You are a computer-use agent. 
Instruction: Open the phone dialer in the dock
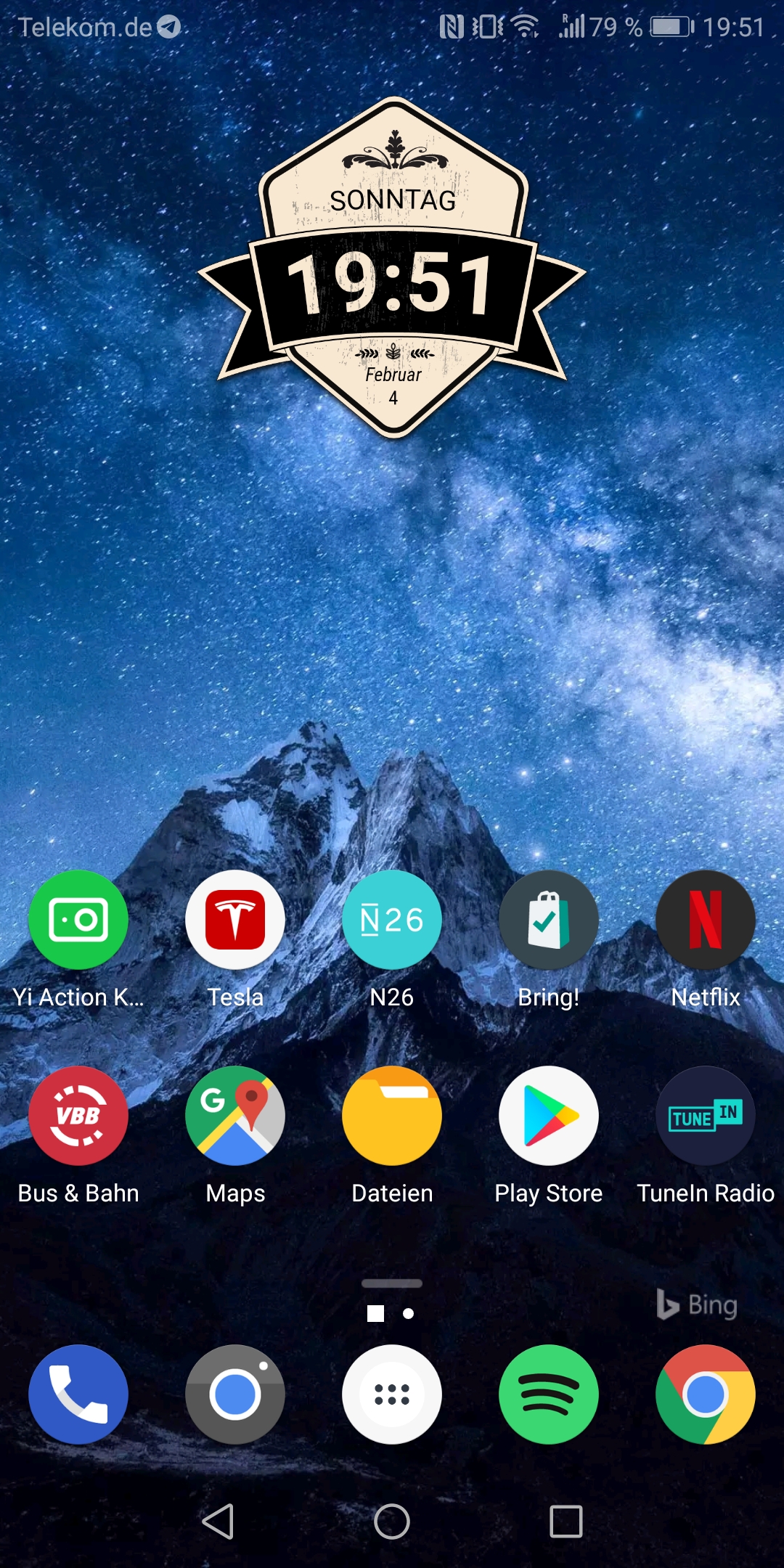click(x=78, y=1395)
